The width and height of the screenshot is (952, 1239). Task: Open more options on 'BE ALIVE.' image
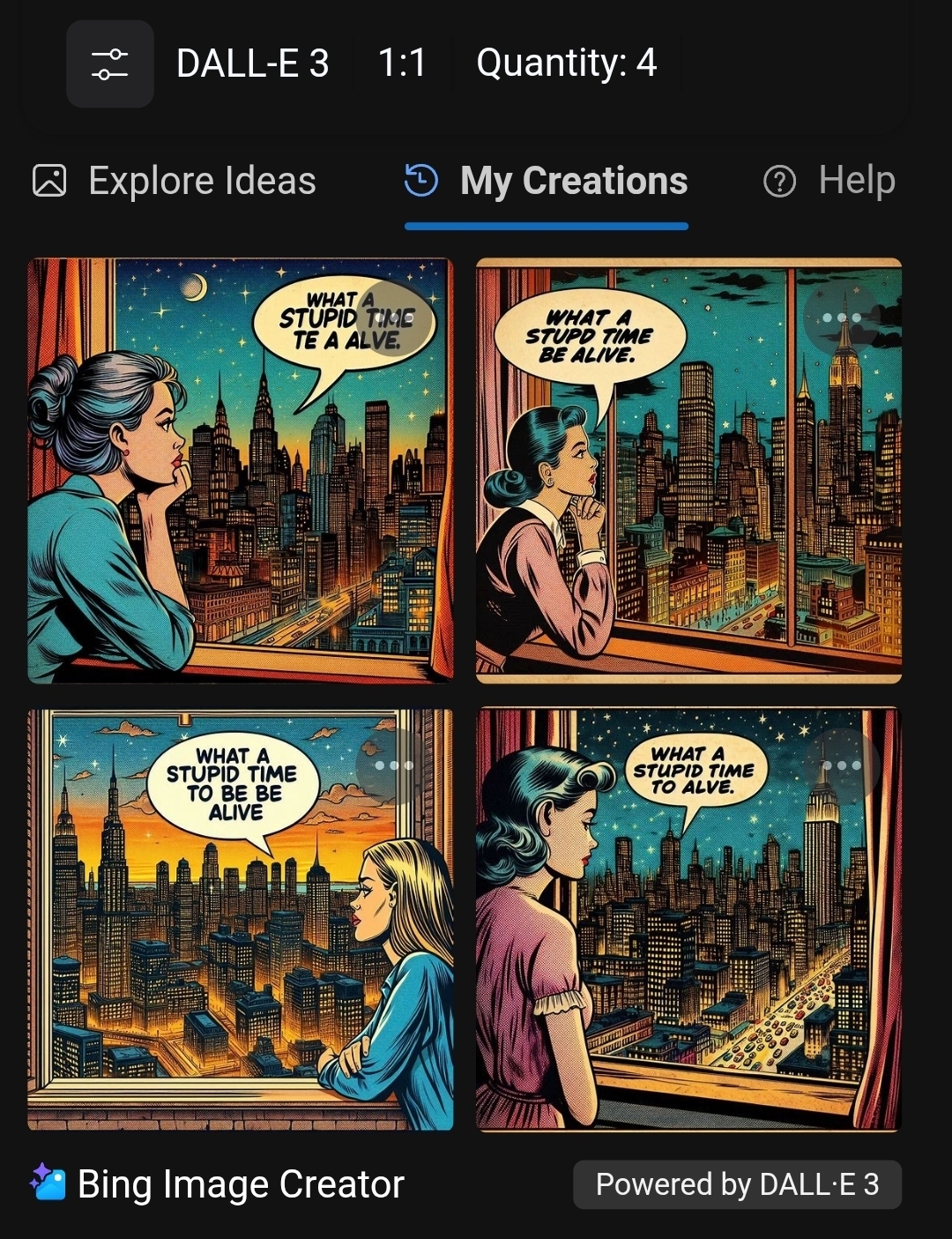[x=842, y=318]
